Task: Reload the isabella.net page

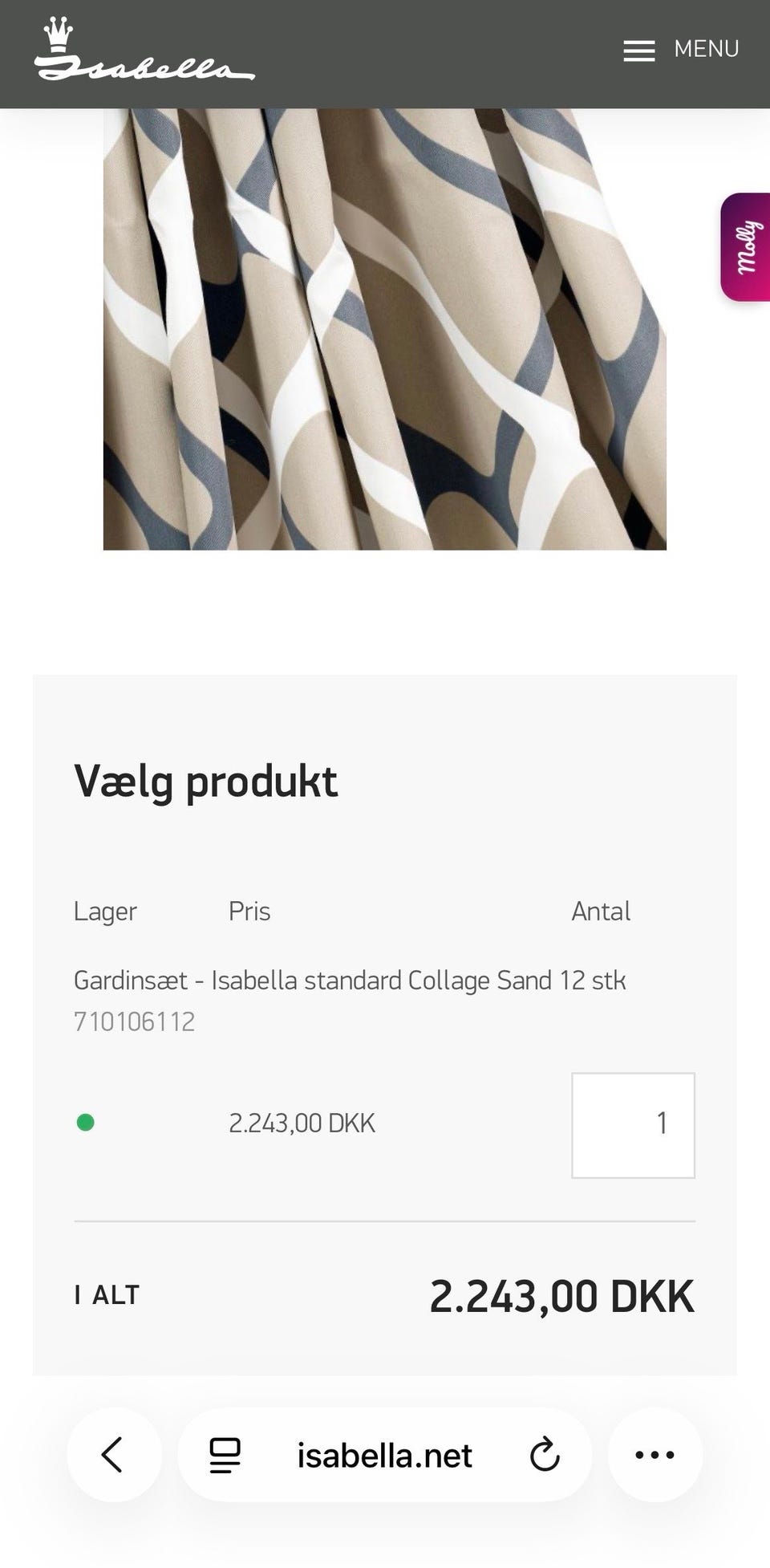Action: click(x=544, y=1455)
